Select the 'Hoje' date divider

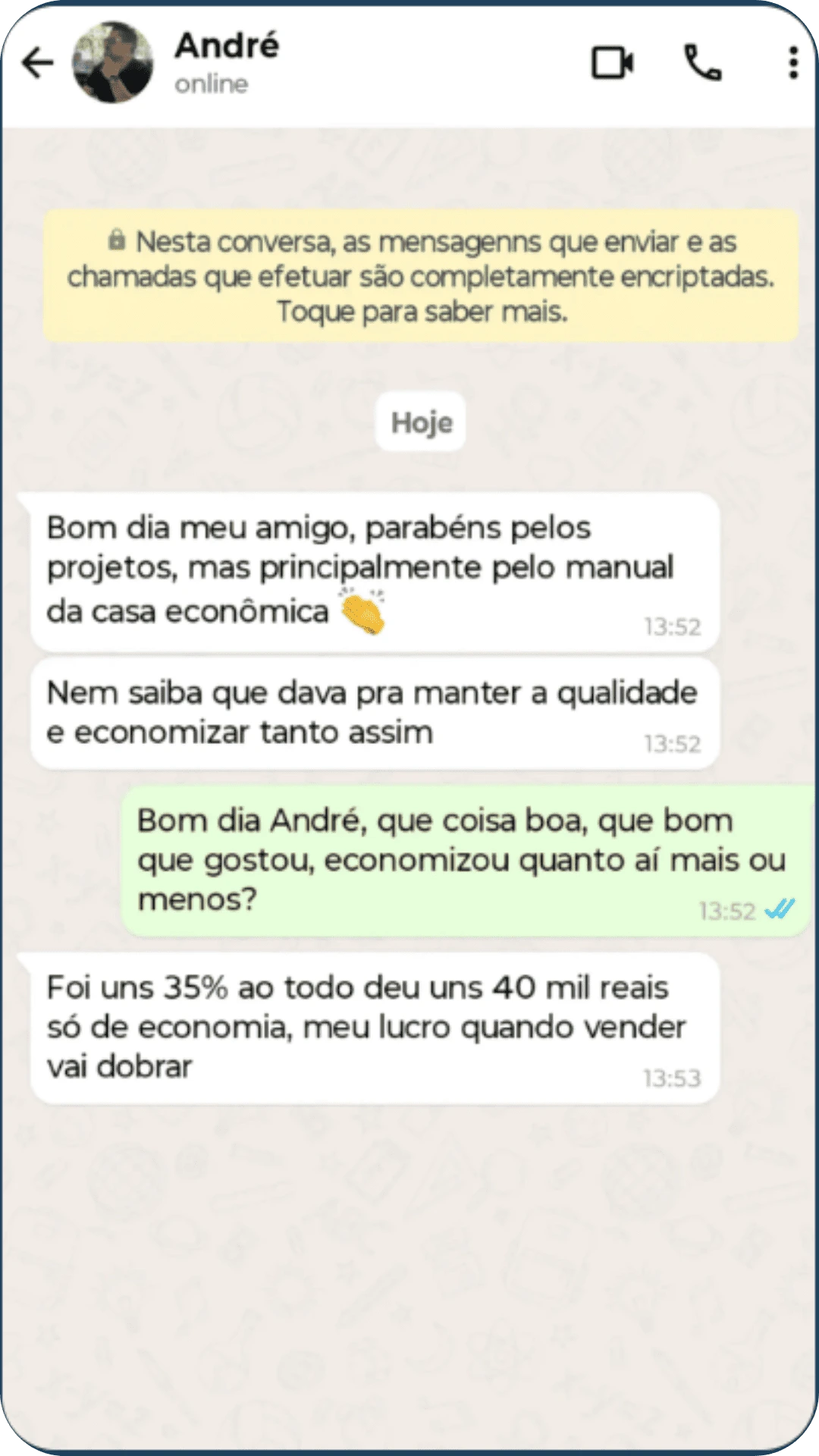click(419, 422)
